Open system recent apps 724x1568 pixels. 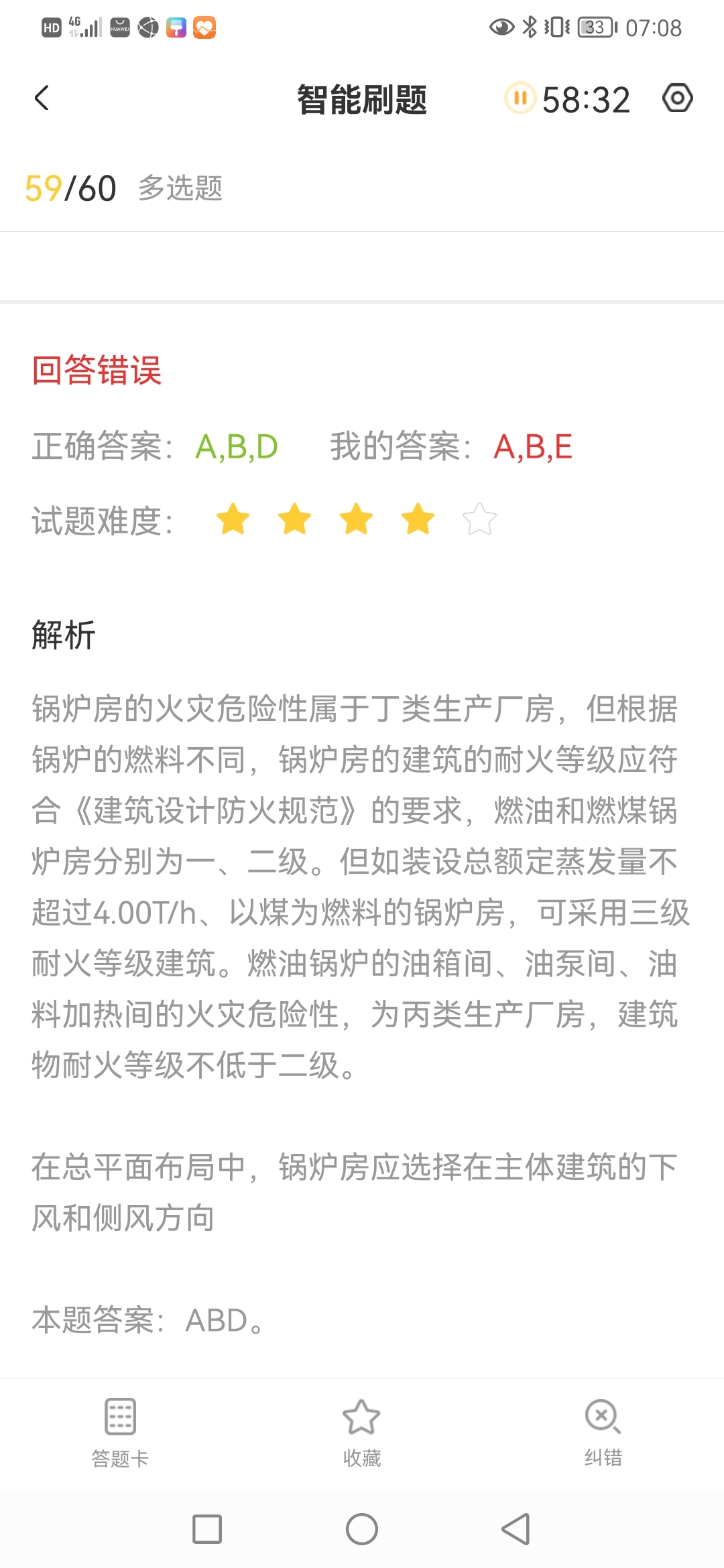(x=207, y=1528)
